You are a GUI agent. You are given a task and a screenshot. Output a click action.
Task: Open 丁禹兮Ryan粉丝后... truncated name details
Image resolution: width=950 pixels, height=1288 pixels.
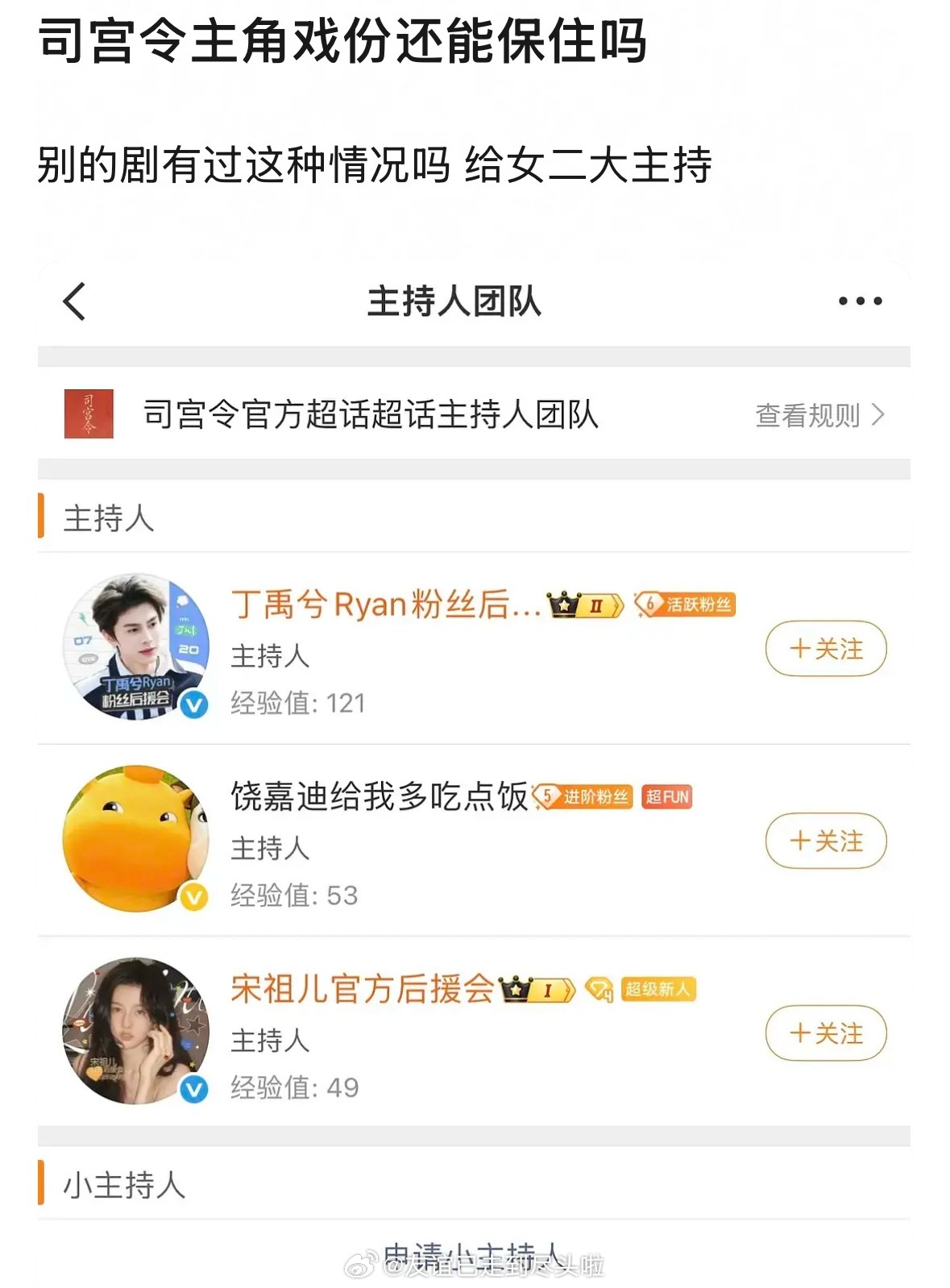point(377,605)
